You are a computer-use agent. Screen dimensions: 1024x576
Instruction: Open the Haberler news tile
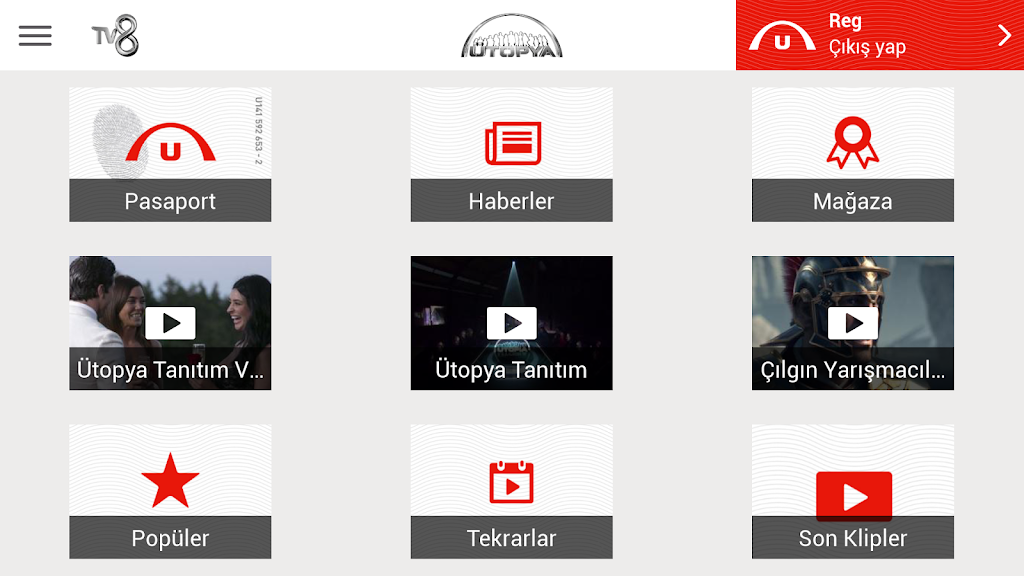511,155
